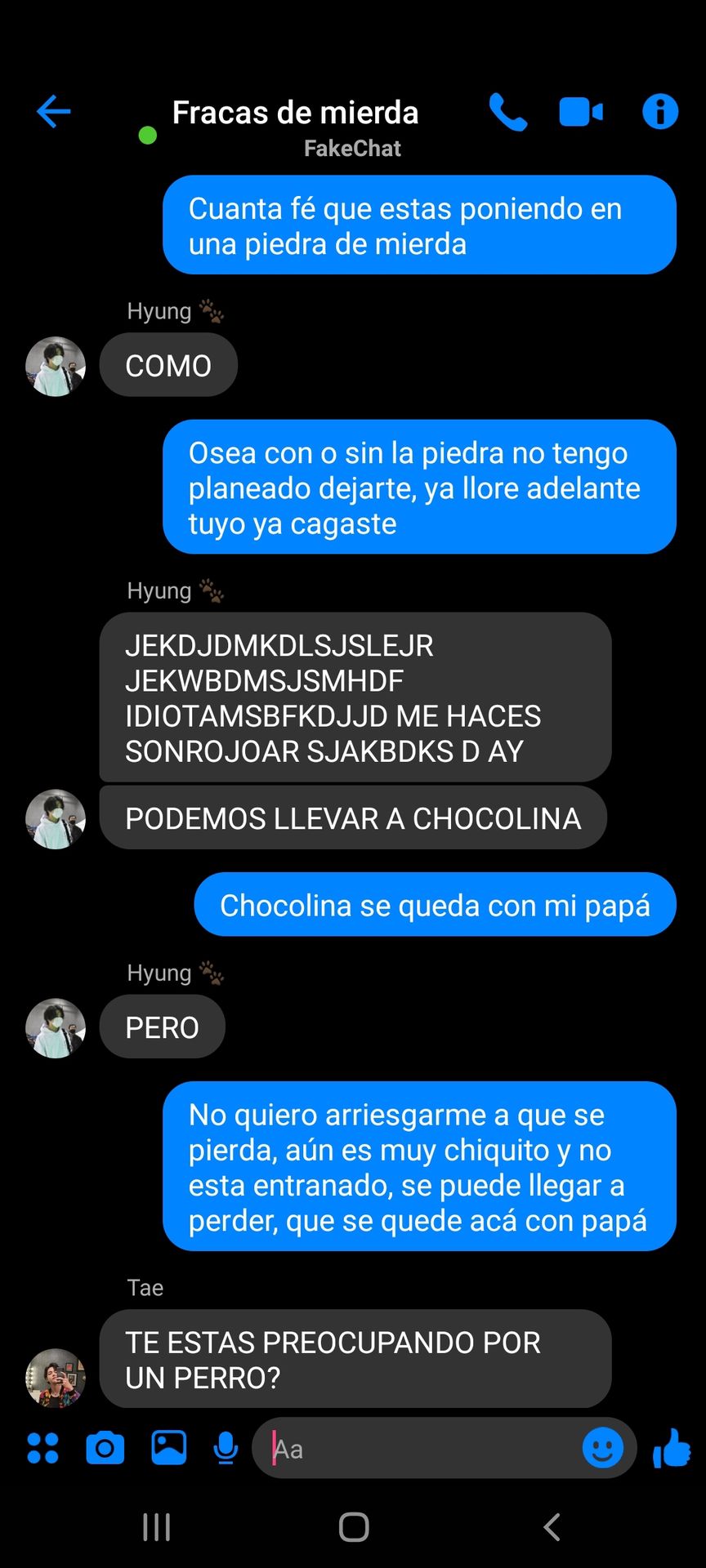706x1568 pixels.
Task: Send a thumbs-up like
Action: point(672,1448)
